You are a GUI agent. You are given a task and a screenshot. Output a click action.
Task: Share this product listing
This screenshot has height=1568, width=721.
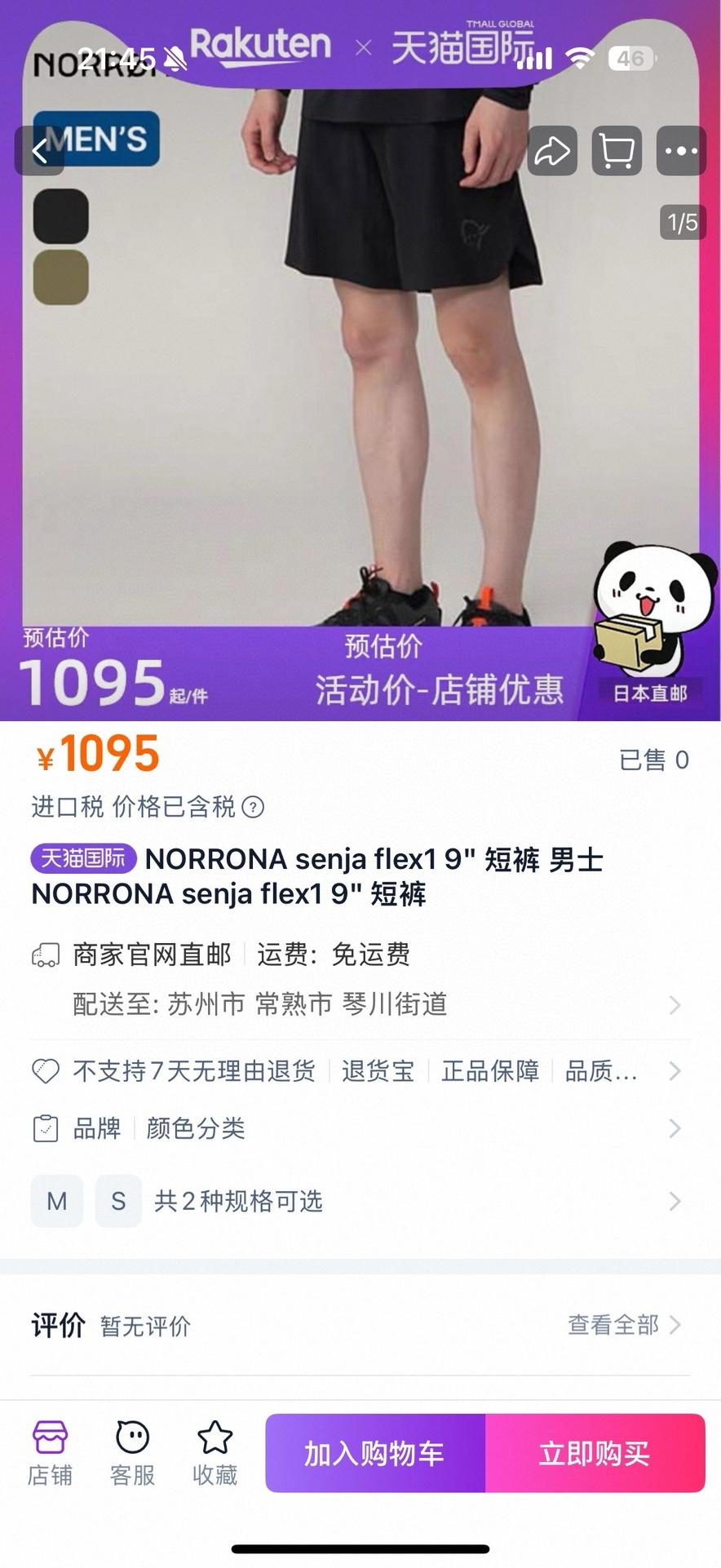pos(552,151)
